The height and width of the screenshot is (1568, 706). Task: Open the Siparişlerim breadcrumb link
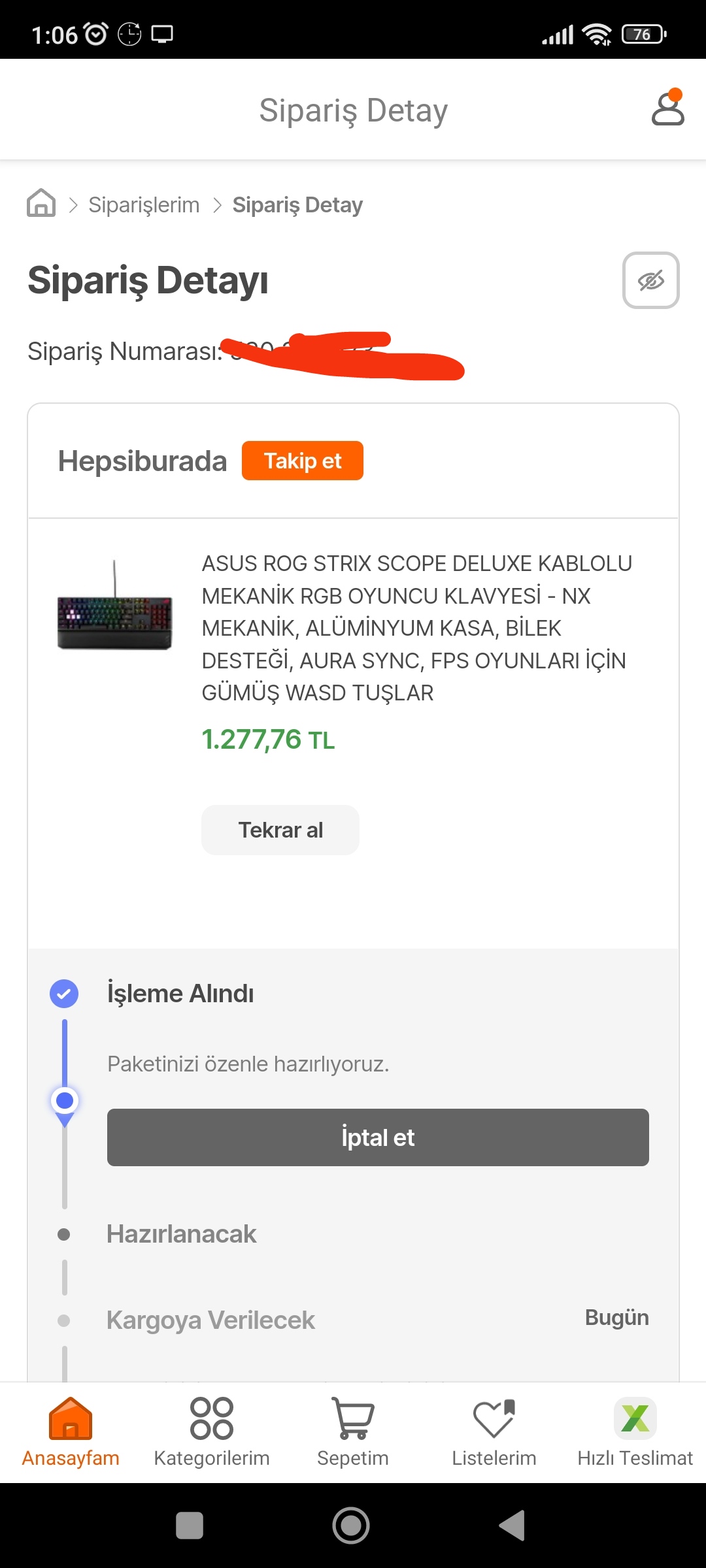(x=144, y=205)
